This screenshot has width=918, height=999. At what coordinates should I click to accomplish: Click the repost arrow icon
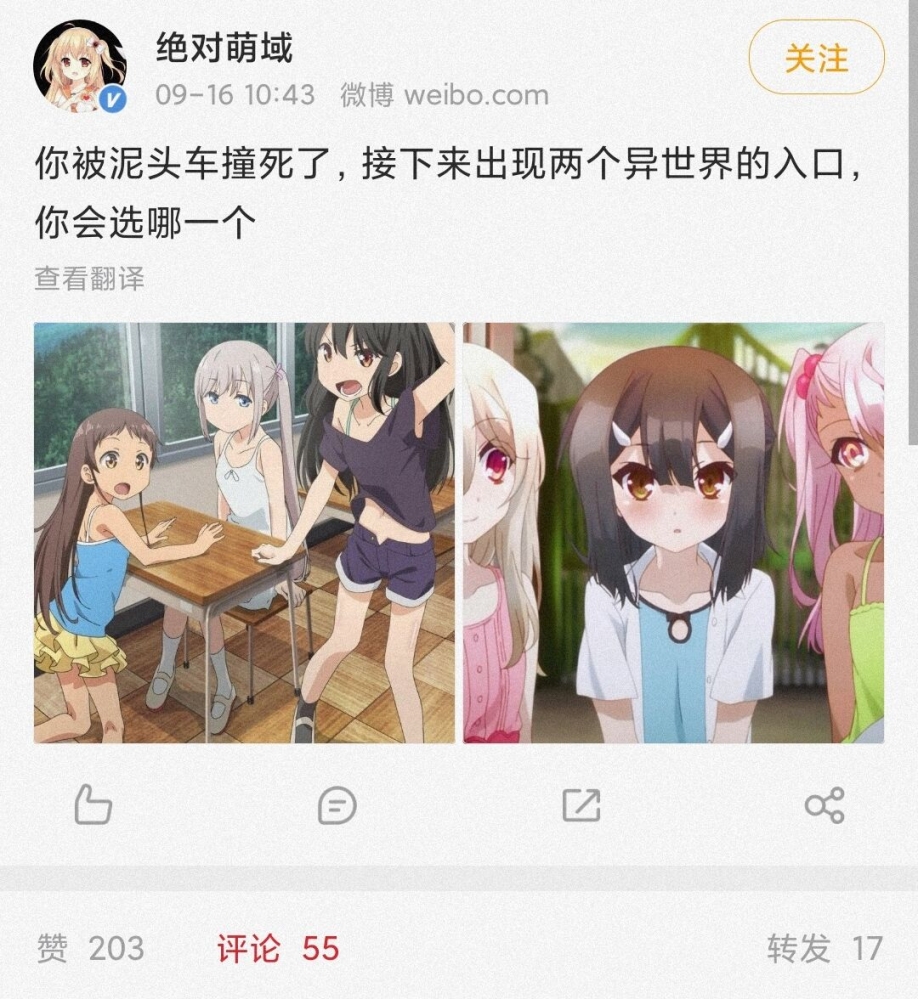[x=581, y=806]
